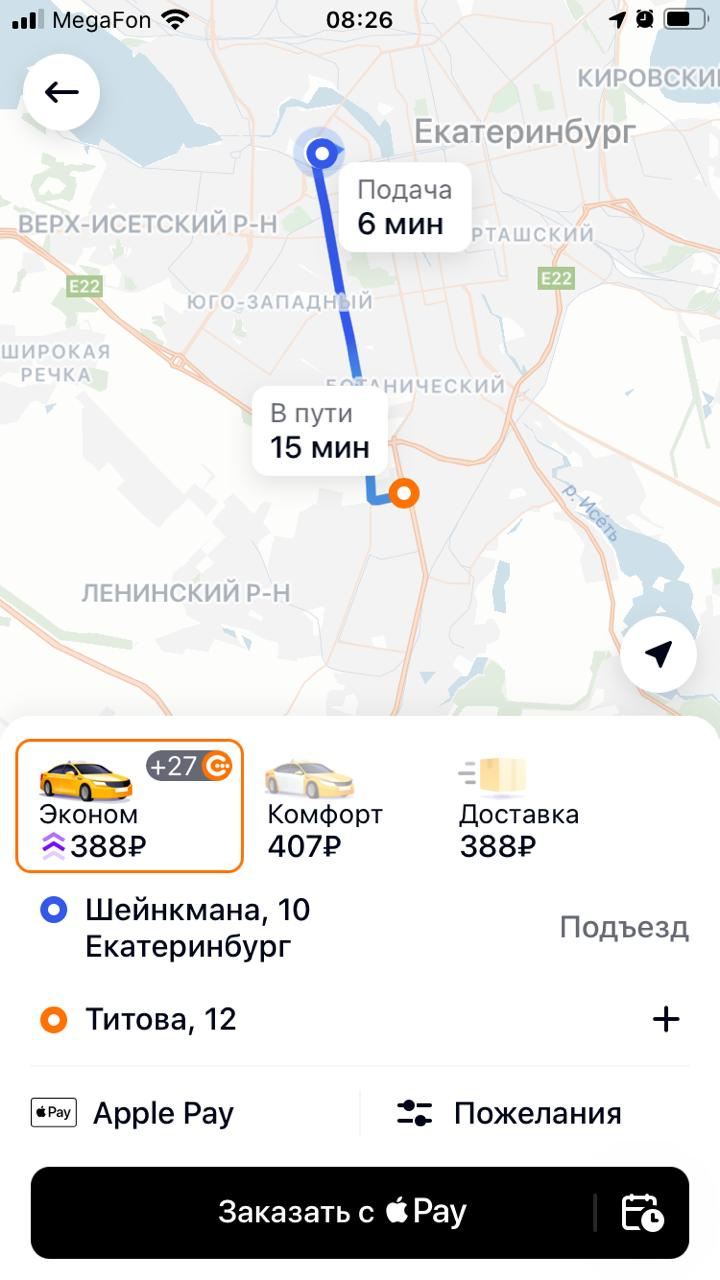
Task: Select the Эконом tariff for 388₽
Action: click(129, 806)
